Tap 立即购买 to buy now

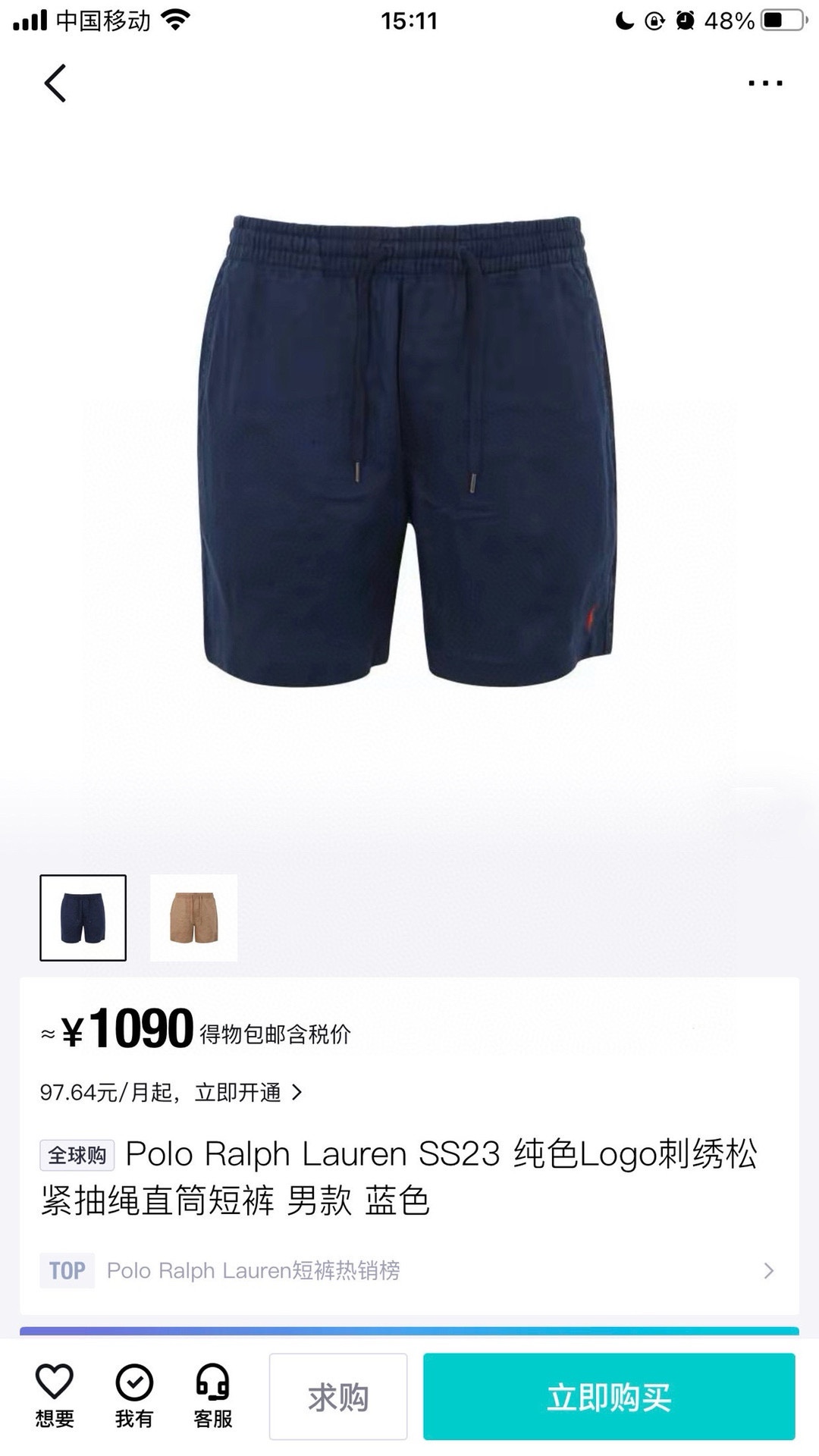click(609, 1397)
